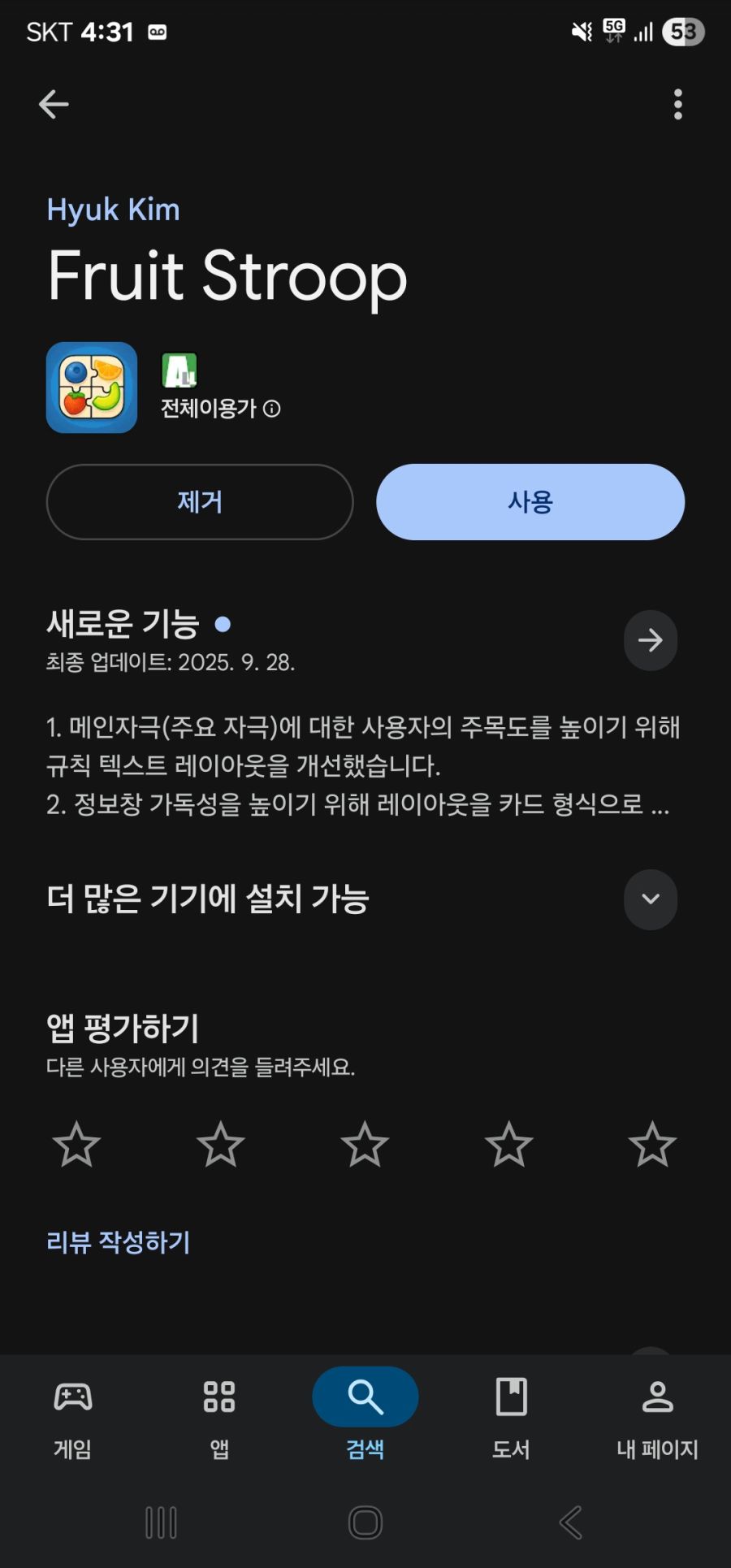Select the fifth star for top rating
This screenshot has width=731, height=1568.
[653, 1144]
